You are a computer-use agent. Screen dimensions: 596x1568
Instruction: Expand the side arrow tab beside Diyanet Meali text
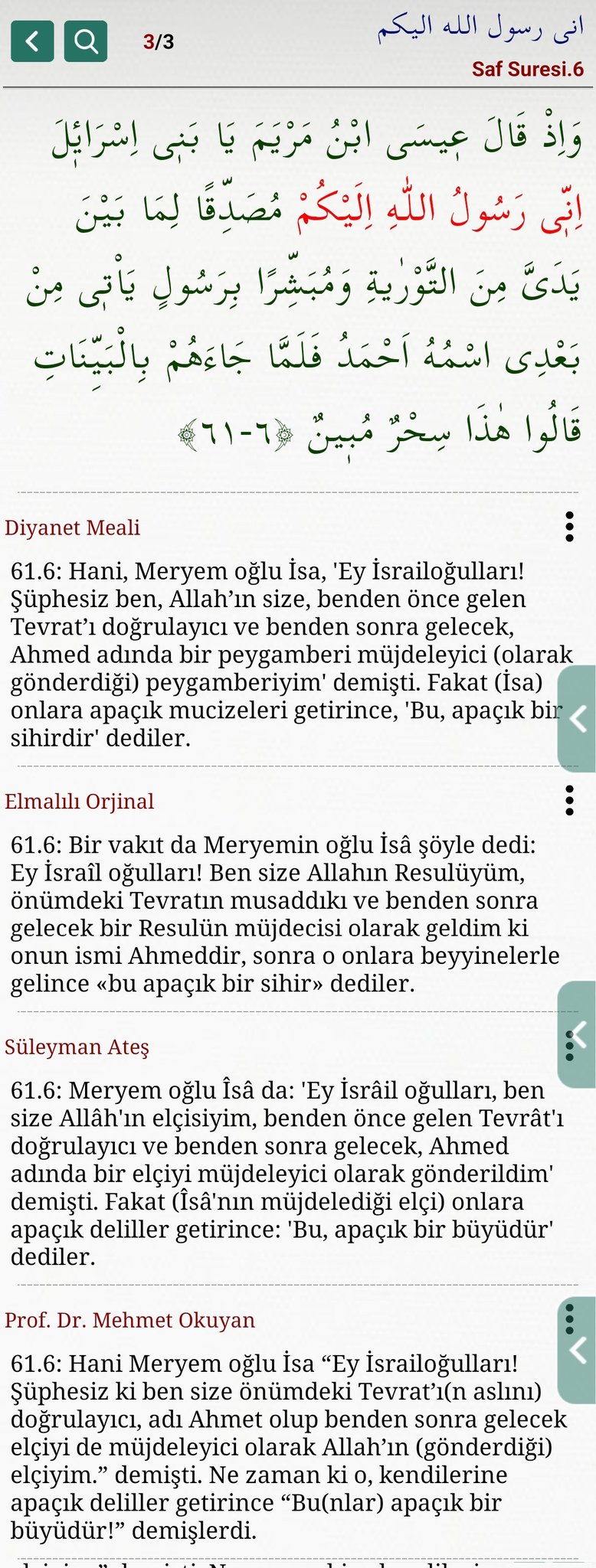pyautogui.click(x=578, y=719)
